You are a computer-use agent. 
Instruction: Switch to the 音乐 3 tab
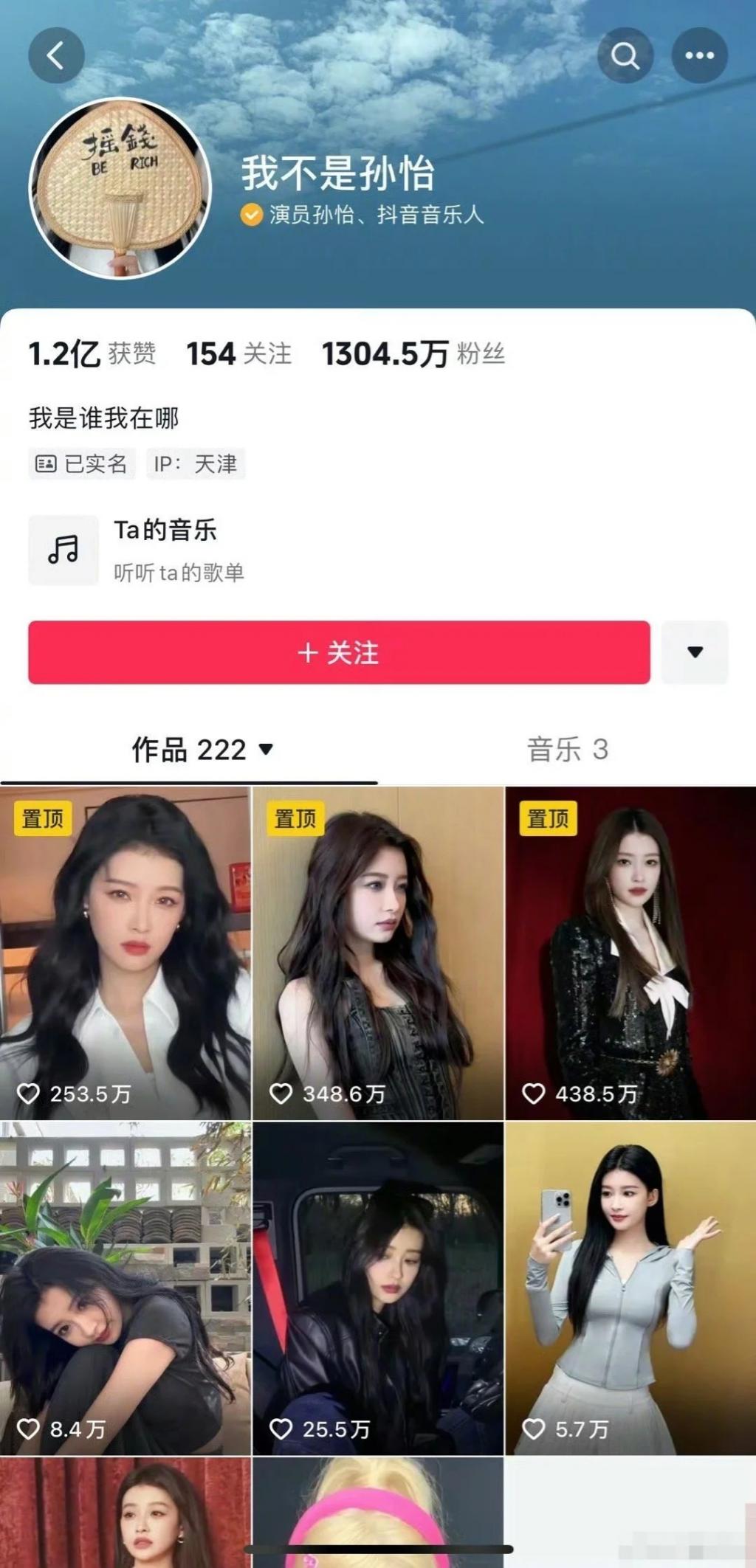click(567, 750)
